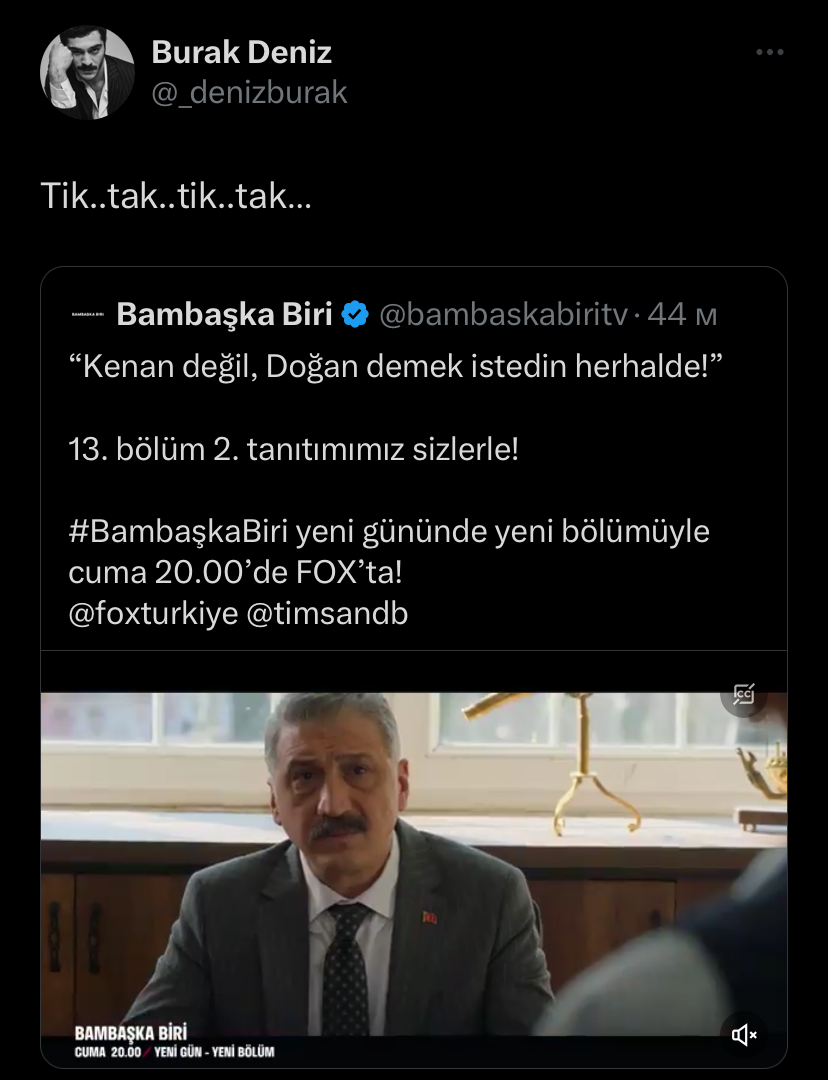Unmute the video with the speaker icon
Viewport: 828px width, 1080px height.
point(744,1035)
